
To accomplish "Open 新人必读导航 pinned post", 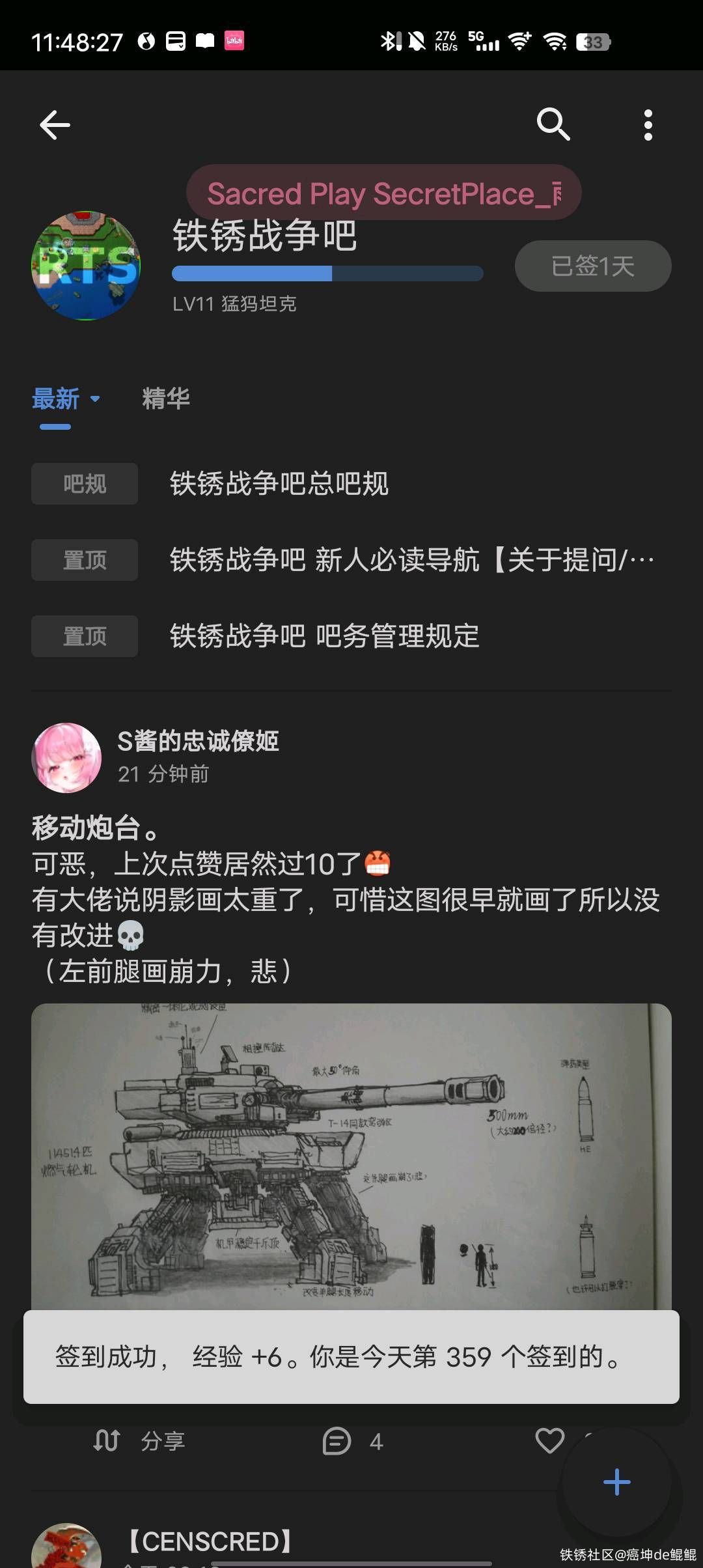I will 411,560.
